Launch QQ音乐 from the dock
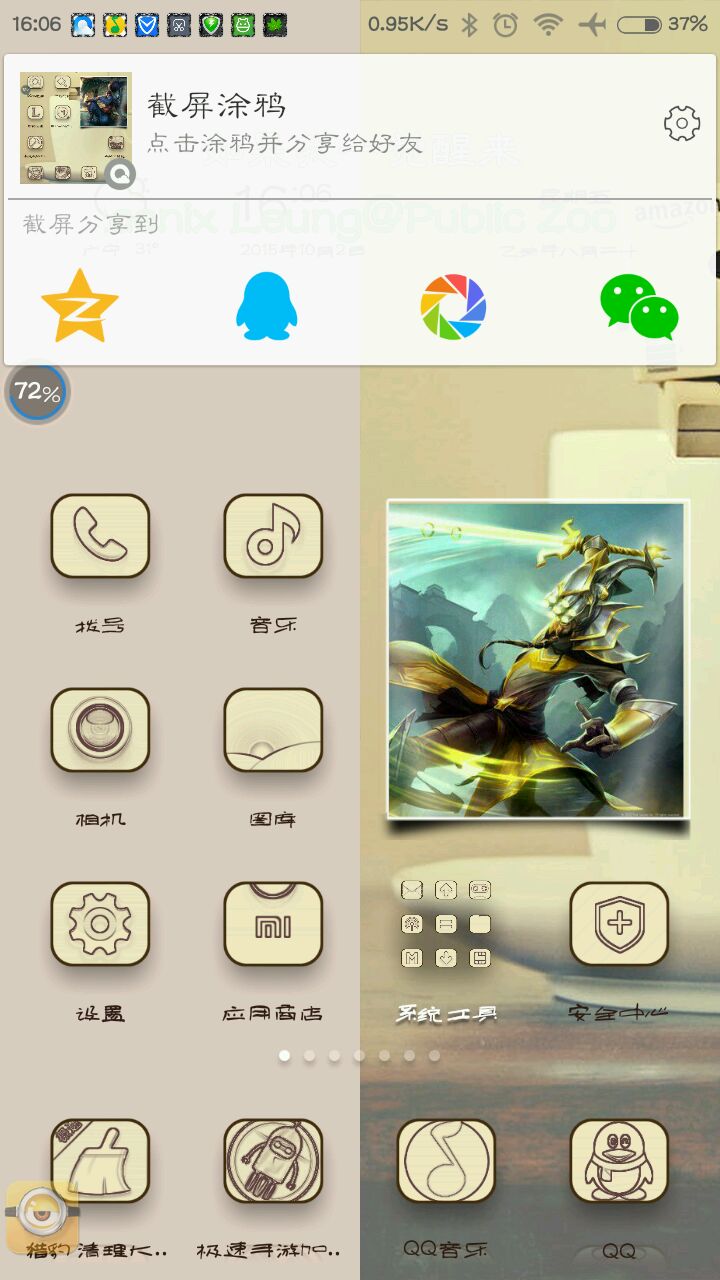The width and height of the screenshot is (720, 1280). pos(446,1161)
